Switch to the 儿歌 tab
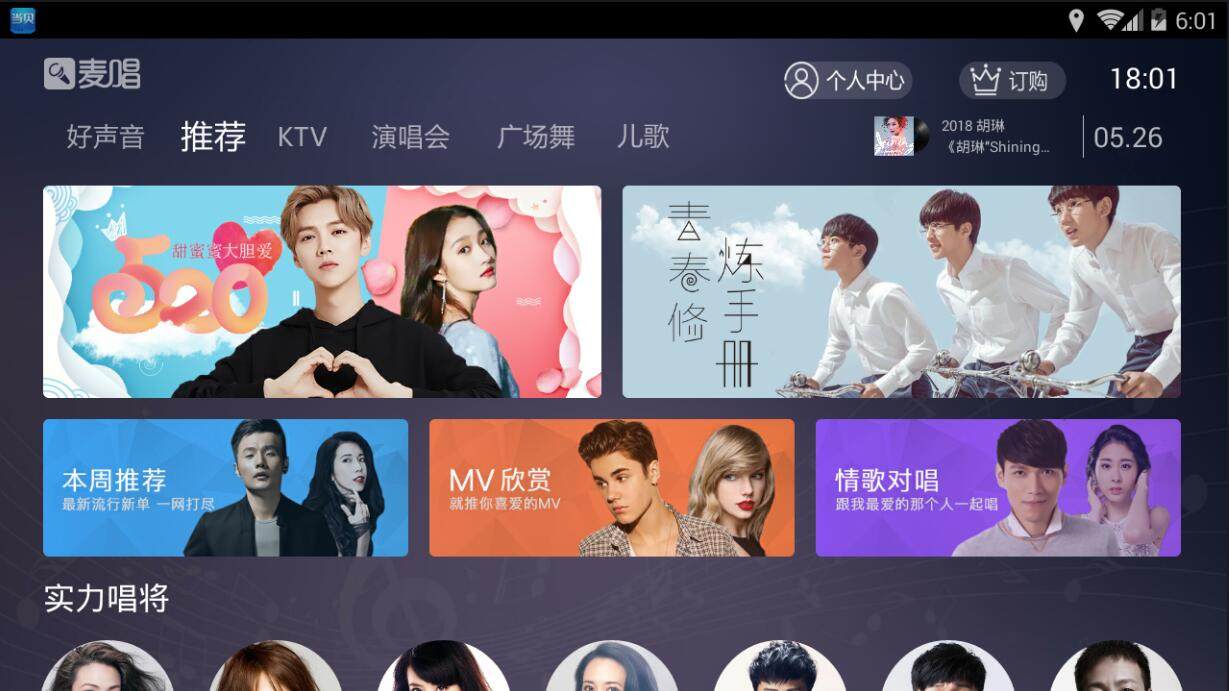Image resolution: width=1229 pixels, height=691 pixels. [x=642, y=137]
